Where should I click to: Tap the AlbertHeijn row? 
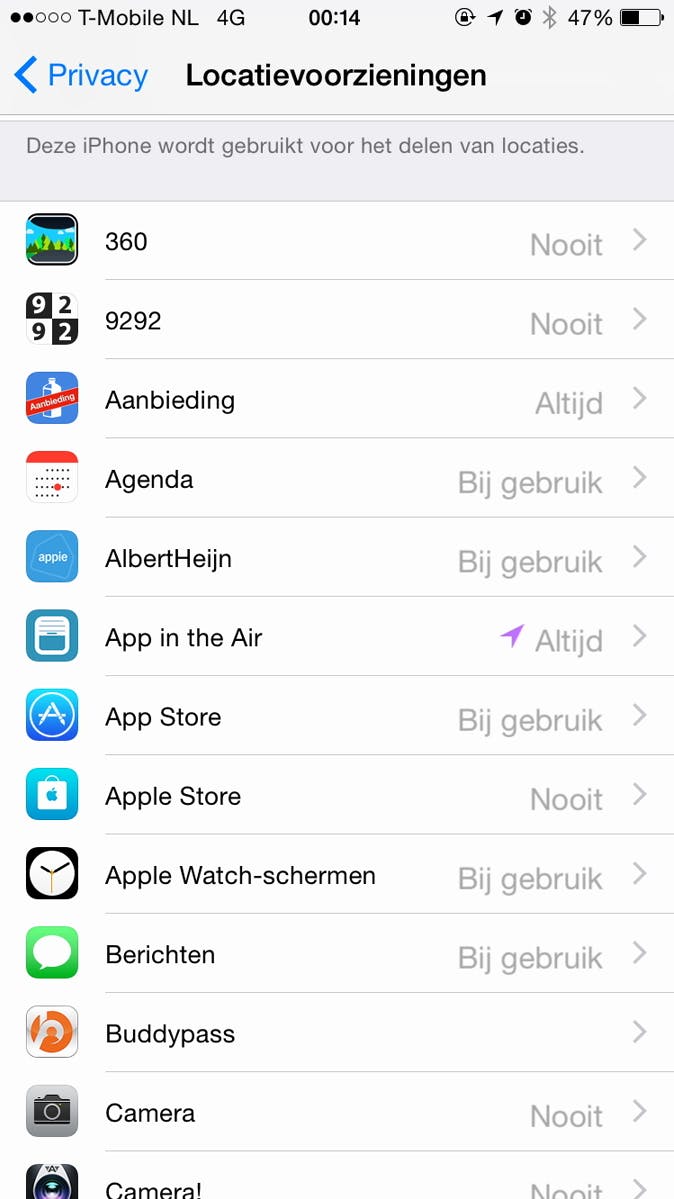pyautogui.click(x=337, y=558)
